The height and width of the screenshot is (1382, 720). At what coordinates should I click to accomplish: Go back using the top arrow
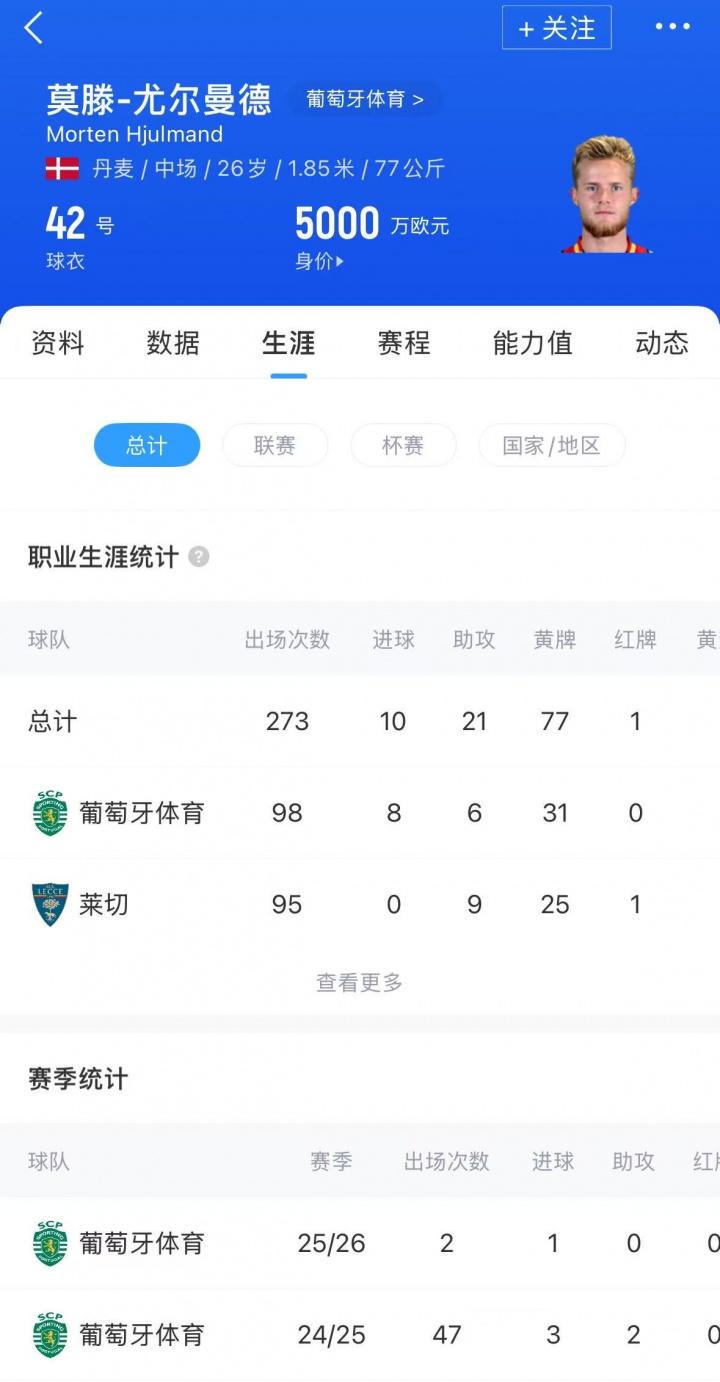click(x=33, y=28)
